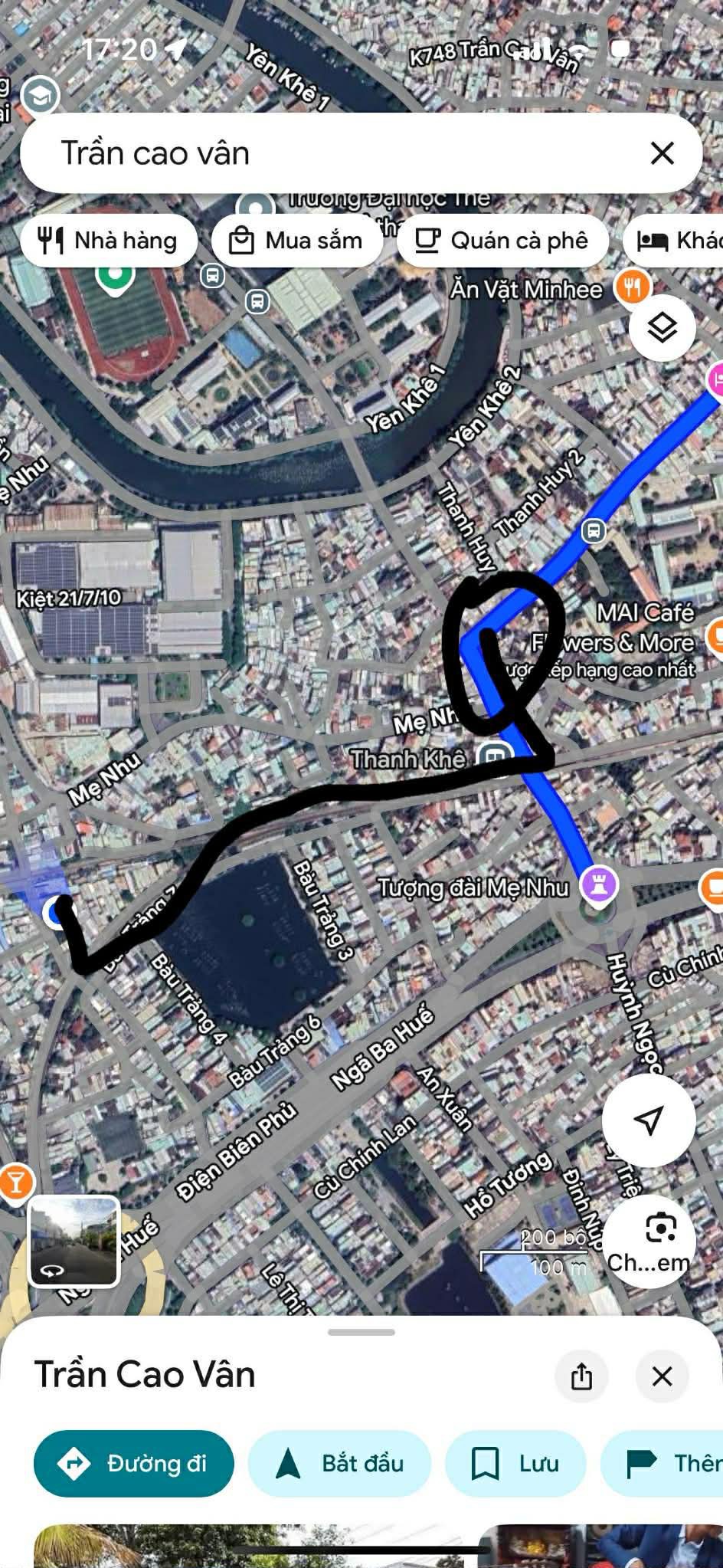Close the Trần Cao Vân place card
This screenshot has width=723, height=1568.
(662, 1376)
